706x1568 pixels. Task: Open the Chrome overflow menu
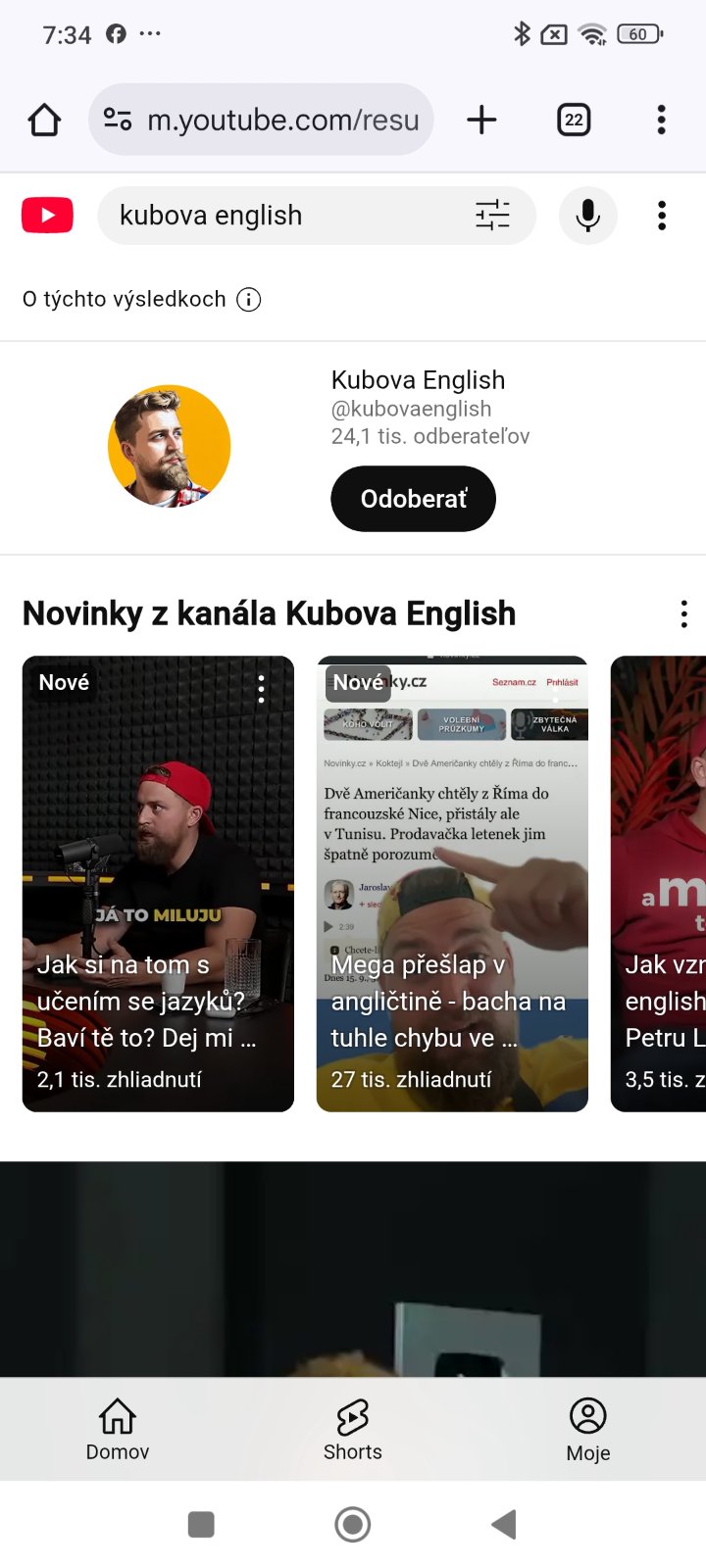[662, 121]
